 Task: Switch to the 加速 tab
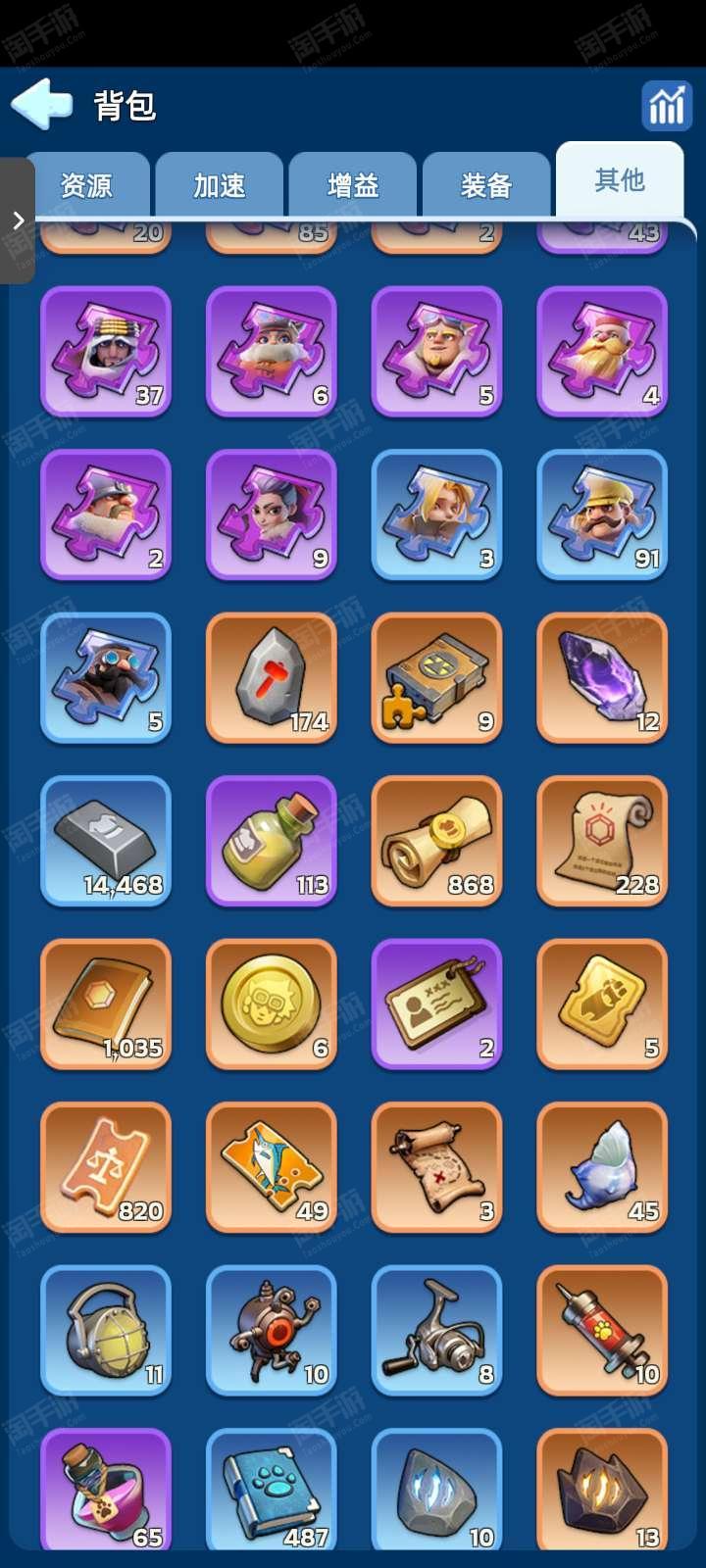(x=220, y=184)
